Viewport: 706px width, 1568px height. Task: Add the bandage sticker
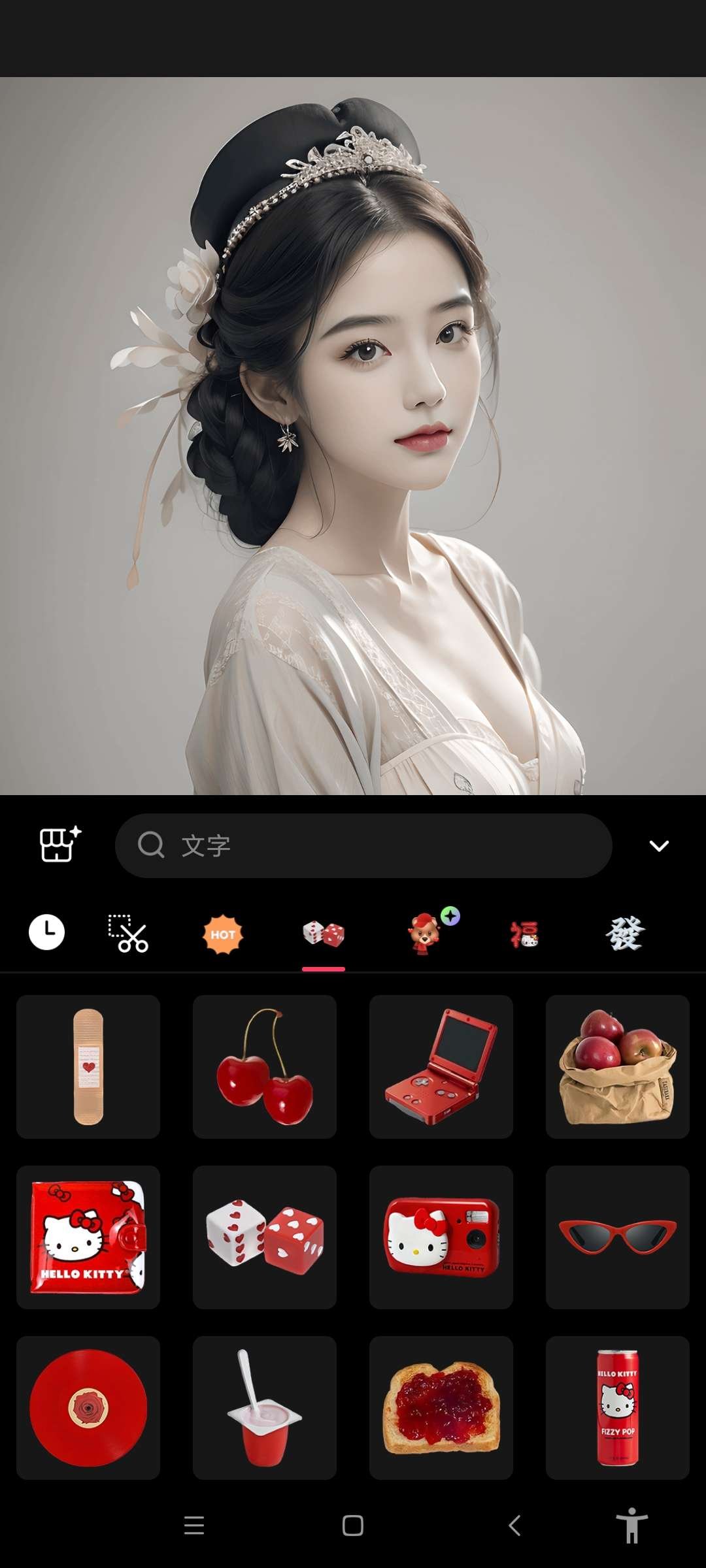tap(88, 1067)
